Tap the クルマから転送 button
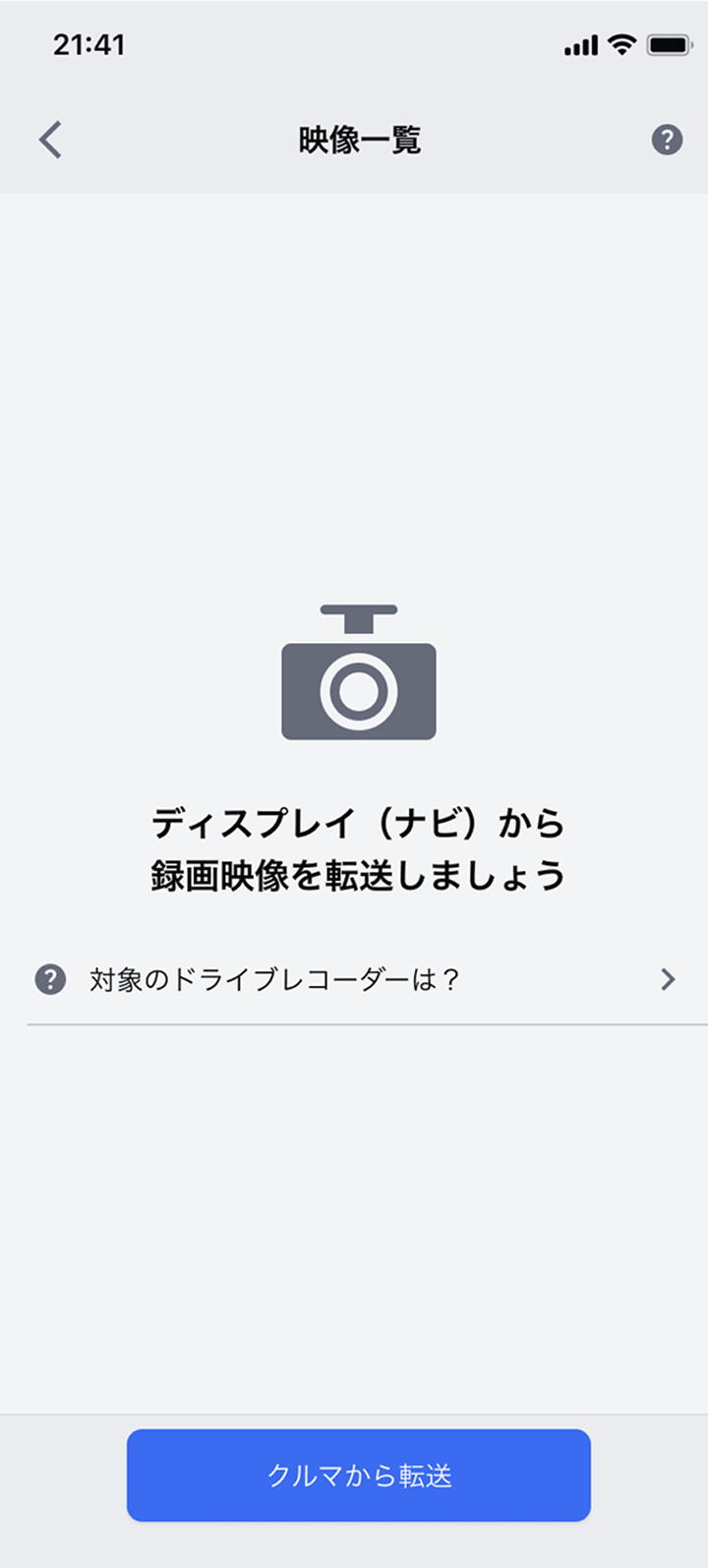Viewport: 708px width, 1568px height. pyautogui.click(x=359, y=1475)
